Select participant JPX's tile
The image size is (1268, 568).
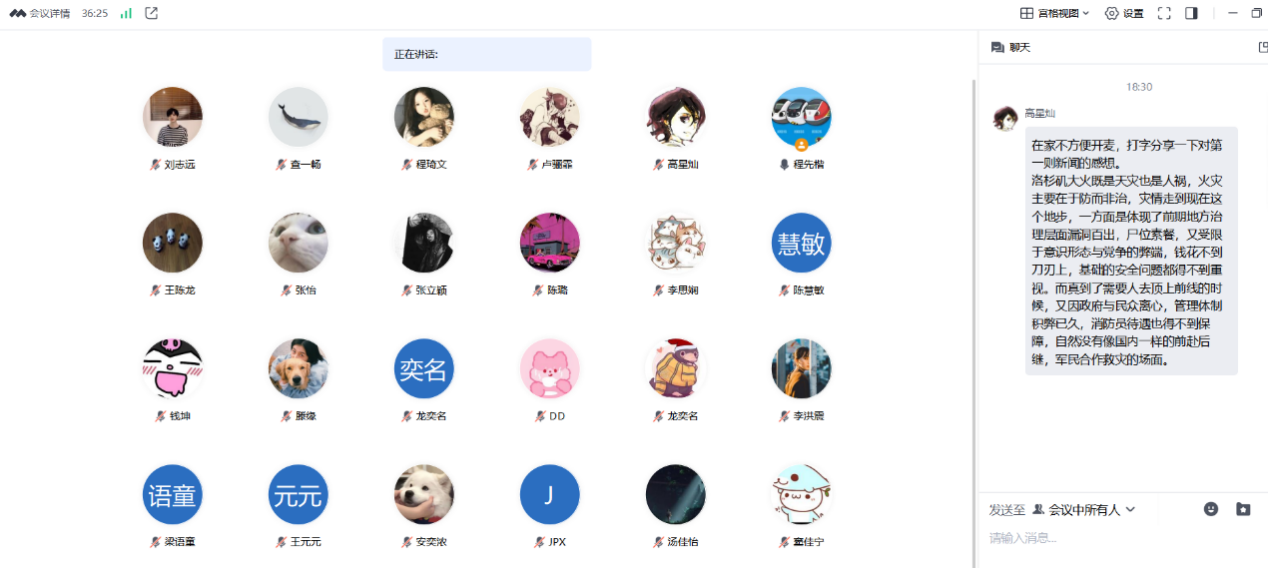549,495
